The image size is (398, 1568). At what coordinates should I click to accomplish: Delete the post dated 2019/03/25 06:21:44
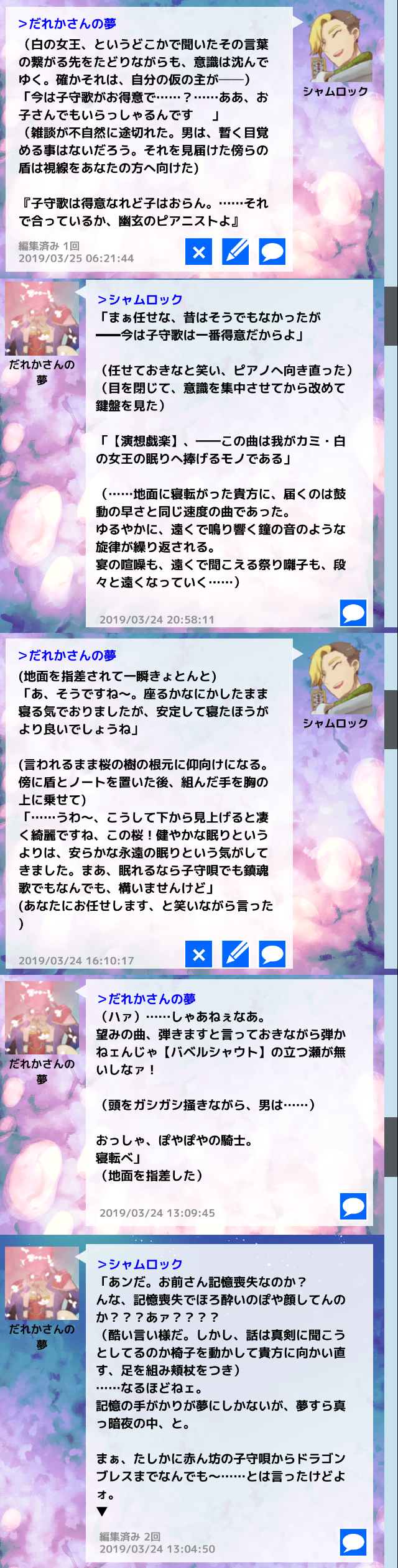click(x=198, y=252)
